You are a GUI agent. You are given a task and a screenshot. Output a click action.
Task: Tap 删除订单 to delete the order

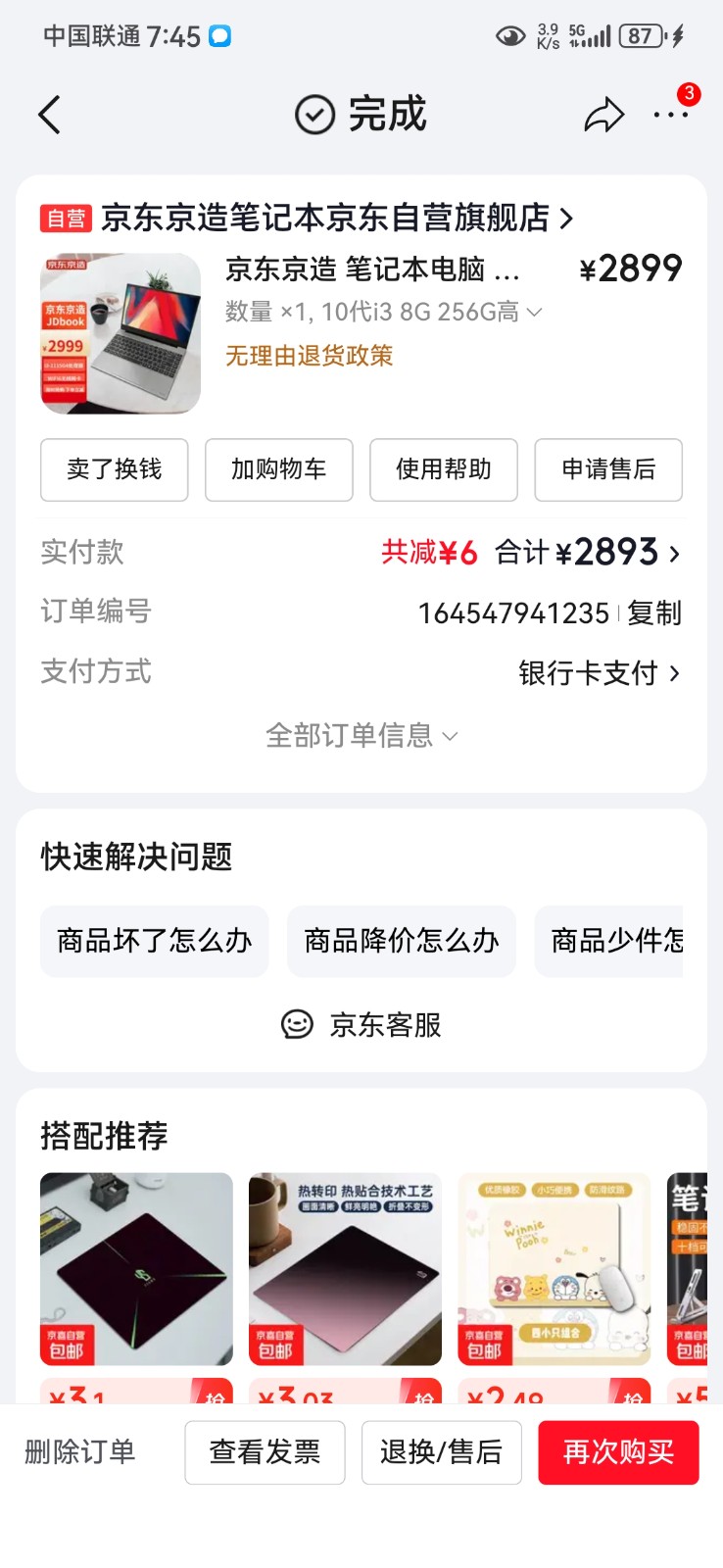[79, 1451]
